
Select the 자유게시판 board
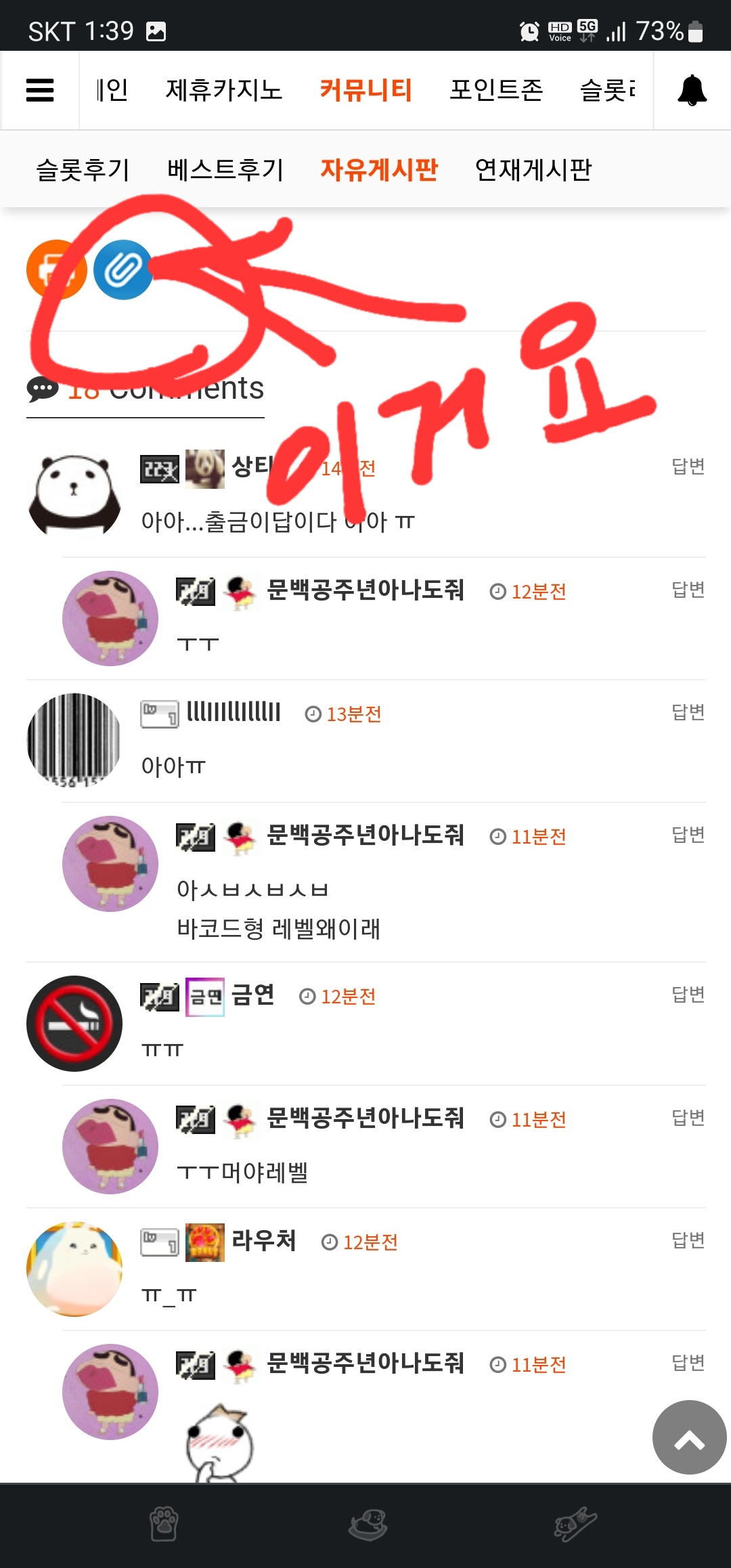pyautogui.click(x=379, y=169)
